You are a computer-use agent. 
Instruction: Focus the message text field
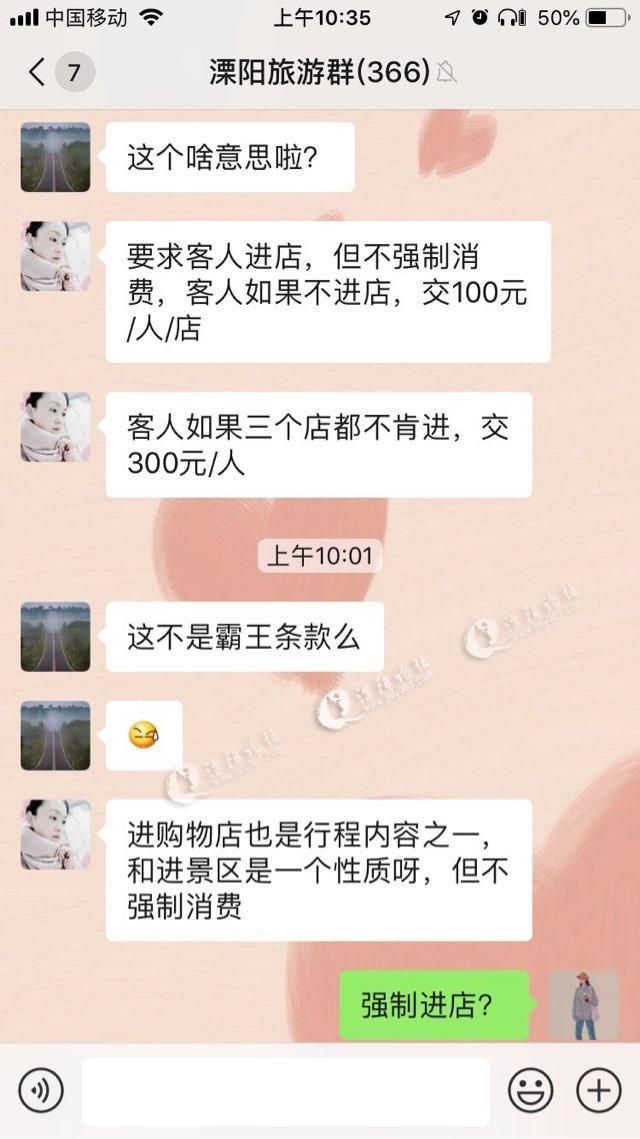pyautogui.click(x=285, y=1090)
